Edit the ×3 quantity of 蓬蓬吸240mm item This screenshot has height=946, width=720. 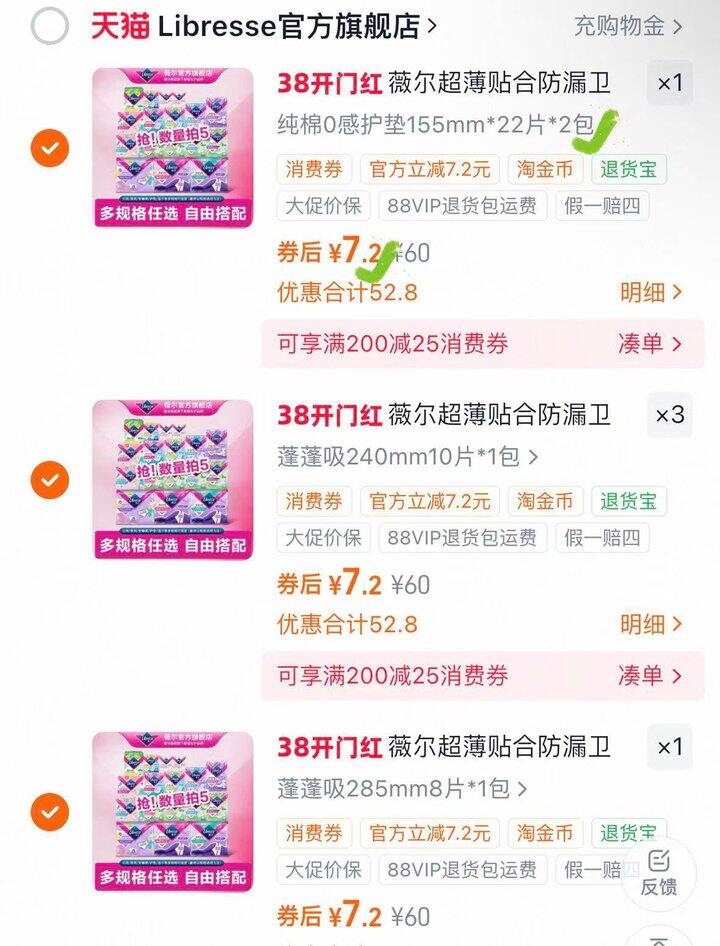669,415
